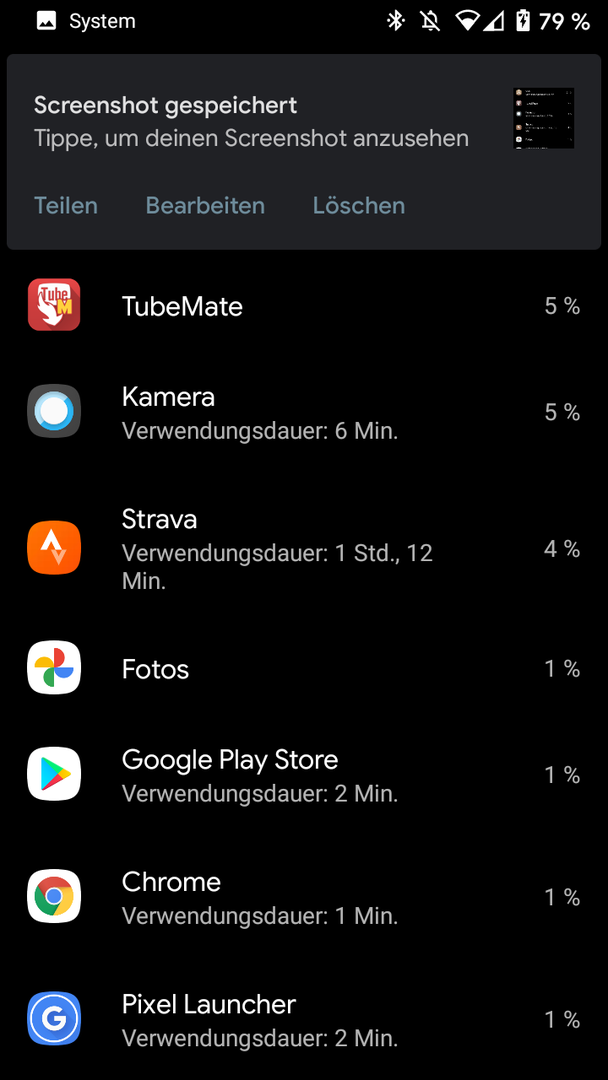Open Kamera battery usage details

pos(304,412)
